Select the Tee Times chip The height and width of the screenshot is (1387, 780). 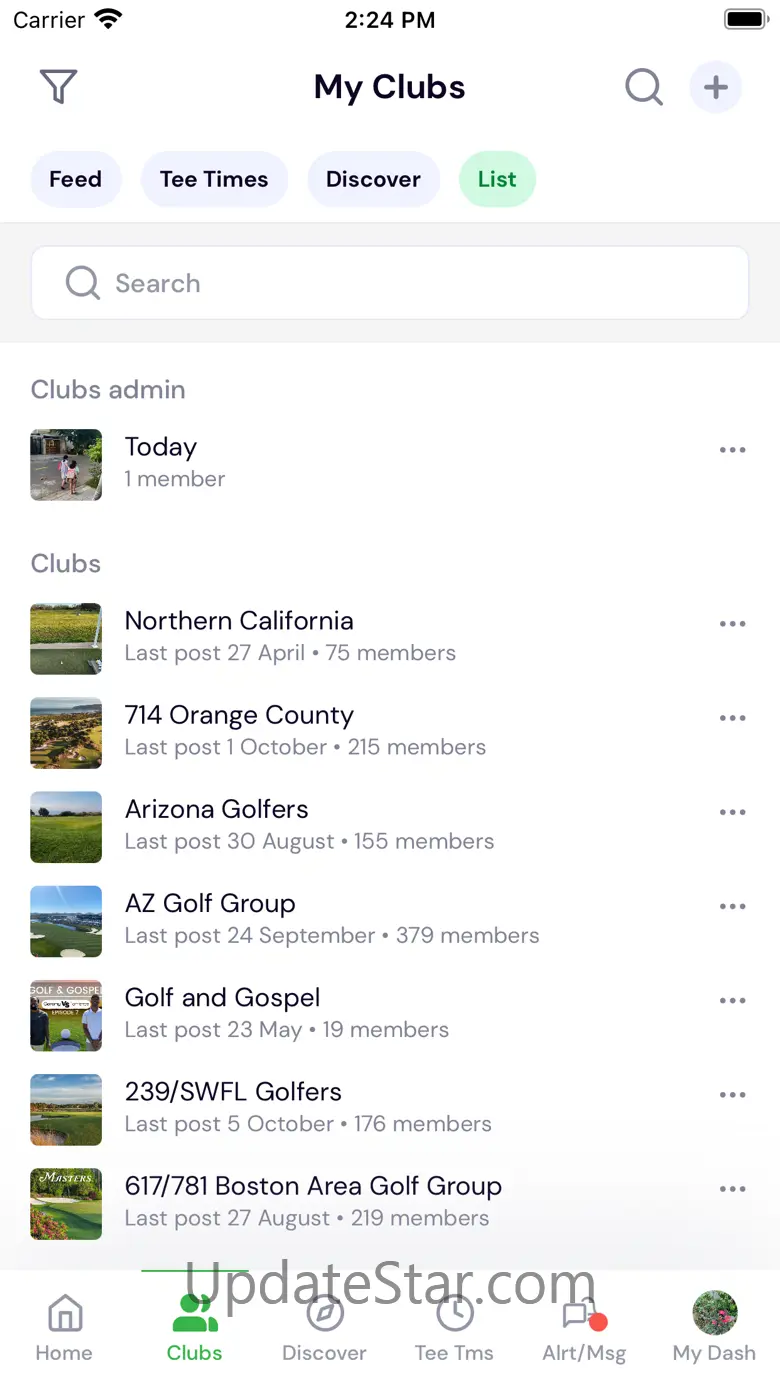pyautogui.click(x=214, y=180)
